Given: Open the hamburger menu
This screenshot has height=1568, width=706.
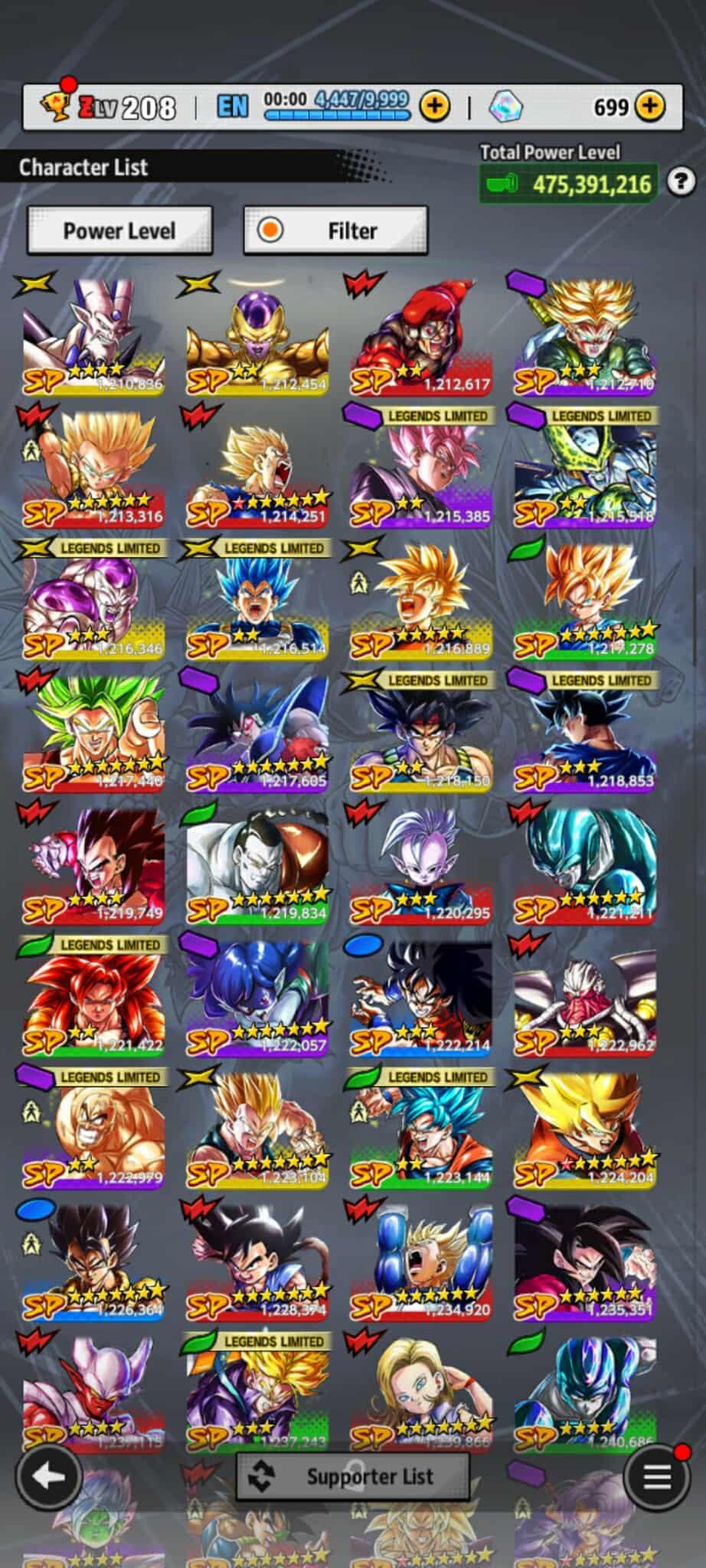Looking at the screenshot, I should [x=656, y=1476].
